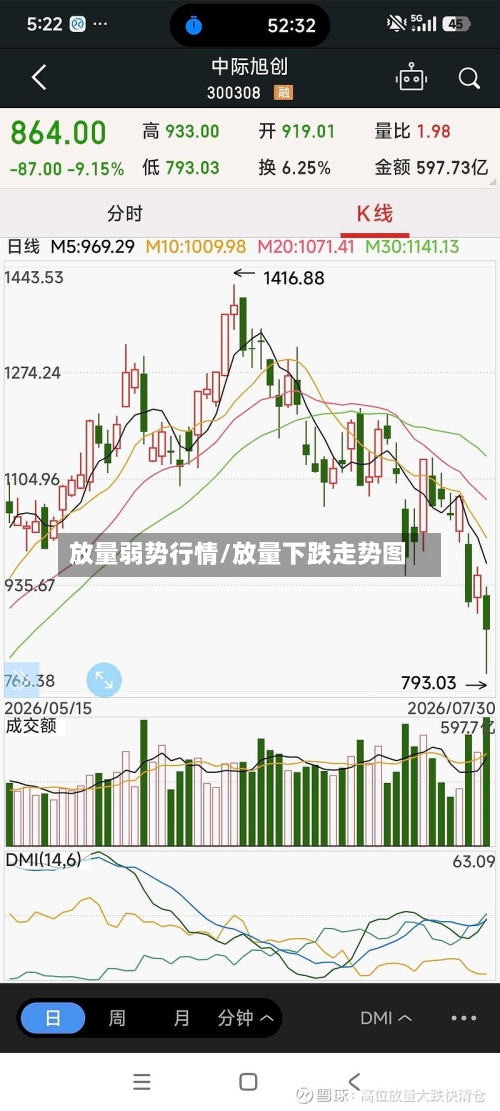Open the system recent apps button
The image size is (500, 1111).
[142, 1081]
